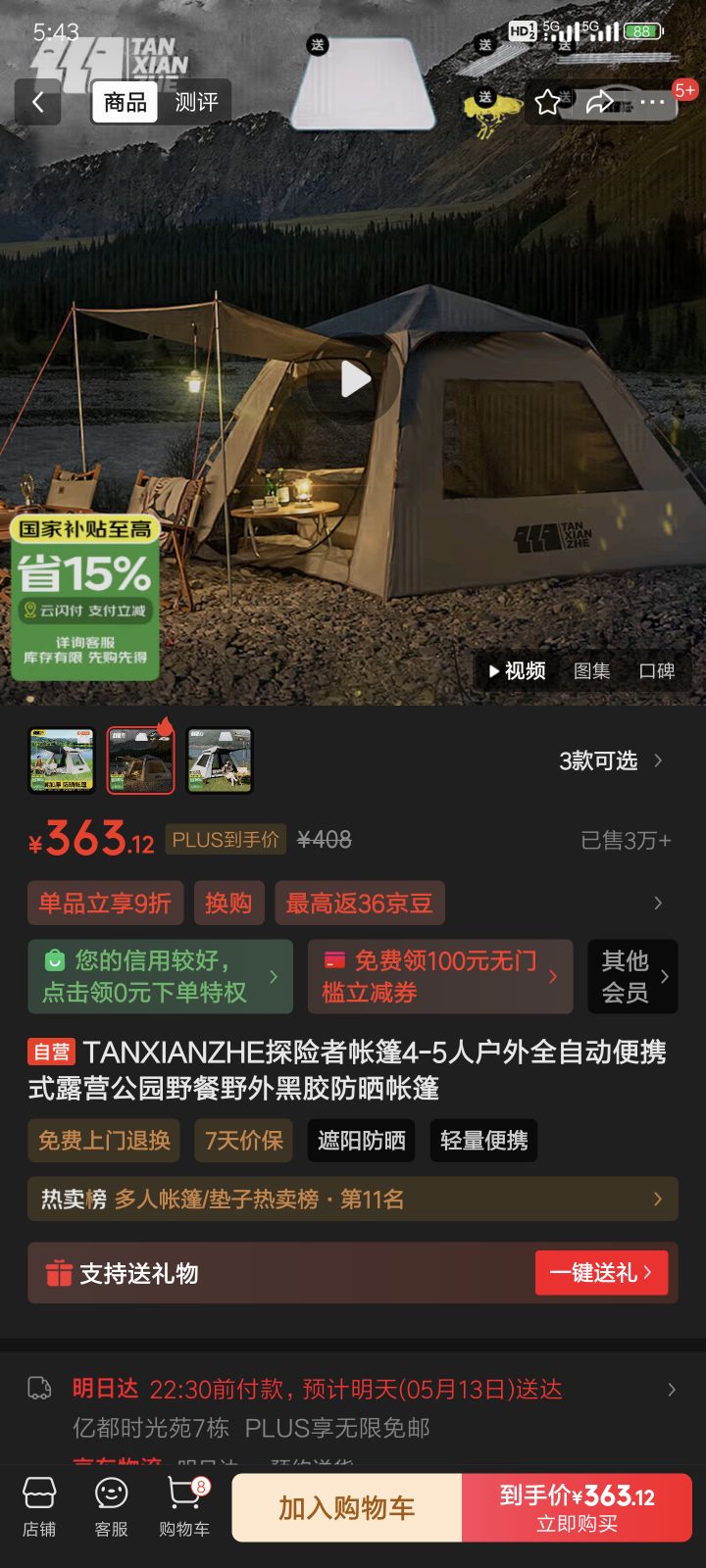Viewport: 706px width, 1568px height.
Task: Share this product
Action: 599,102
